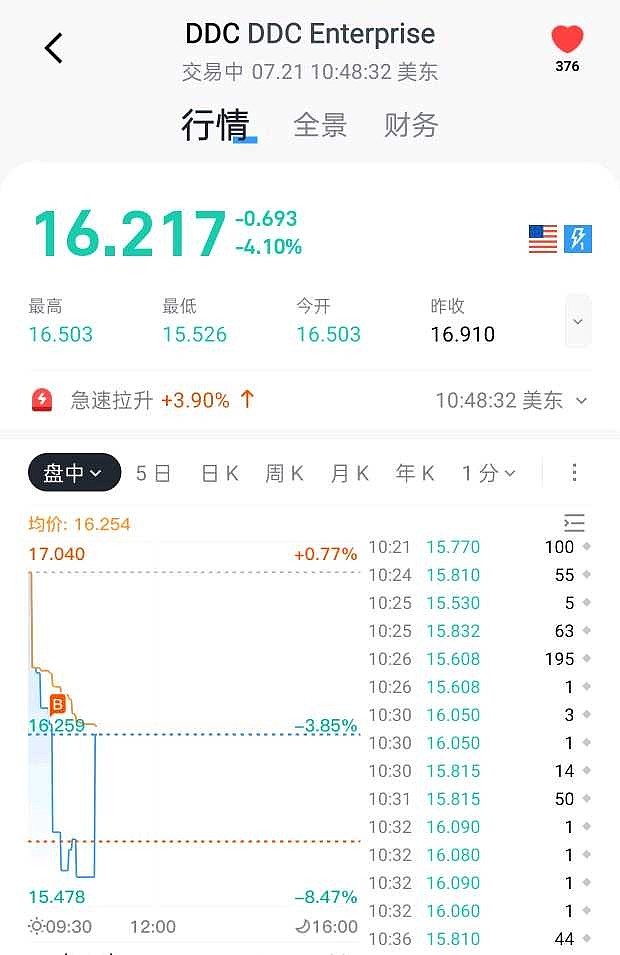Image resolution: width=620 pixels, height=955 pixels.
Task: Select the 日K chart tab
Action: (x=220, y=473)
